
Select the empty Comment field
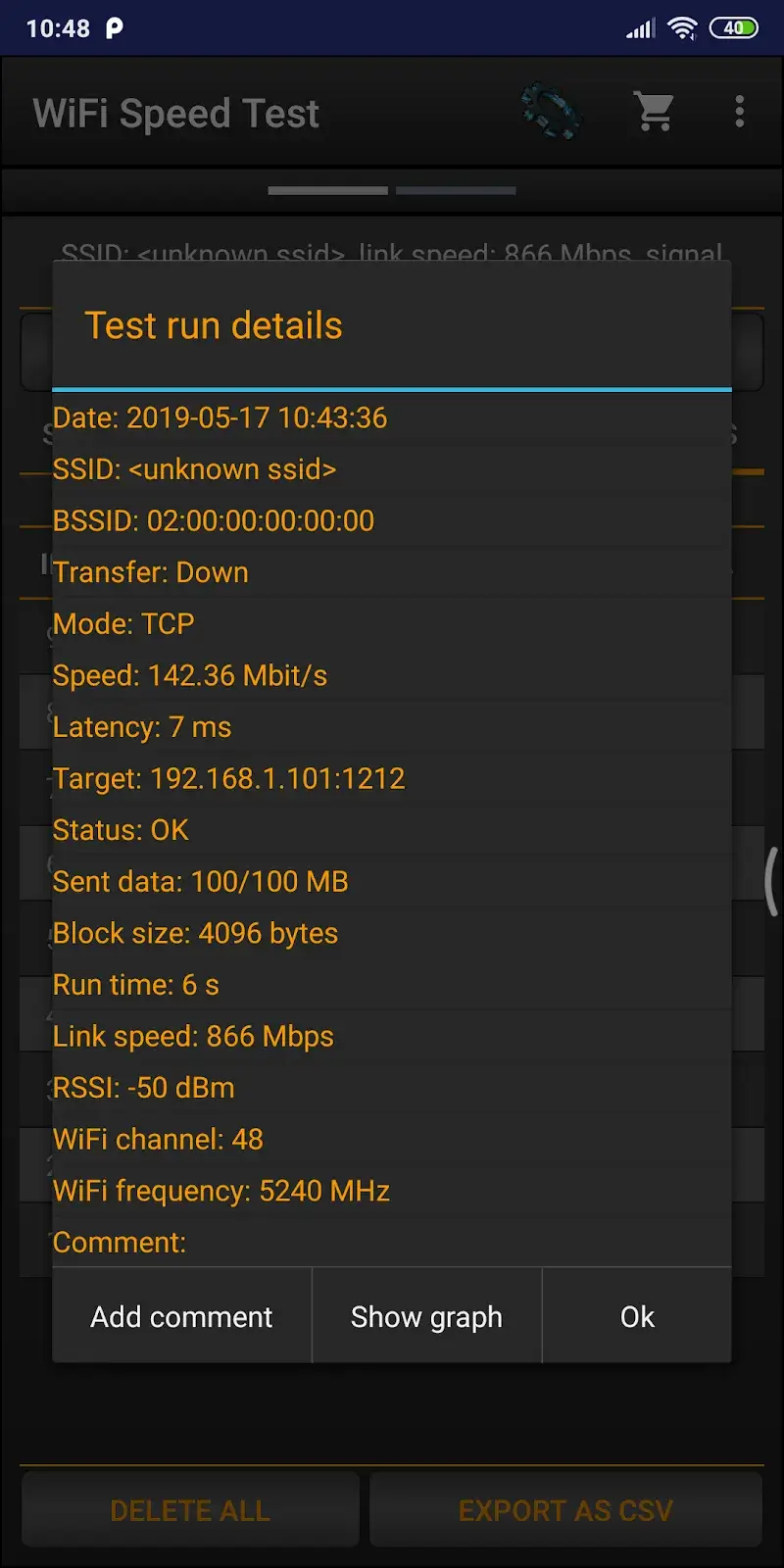(119, 1242)
